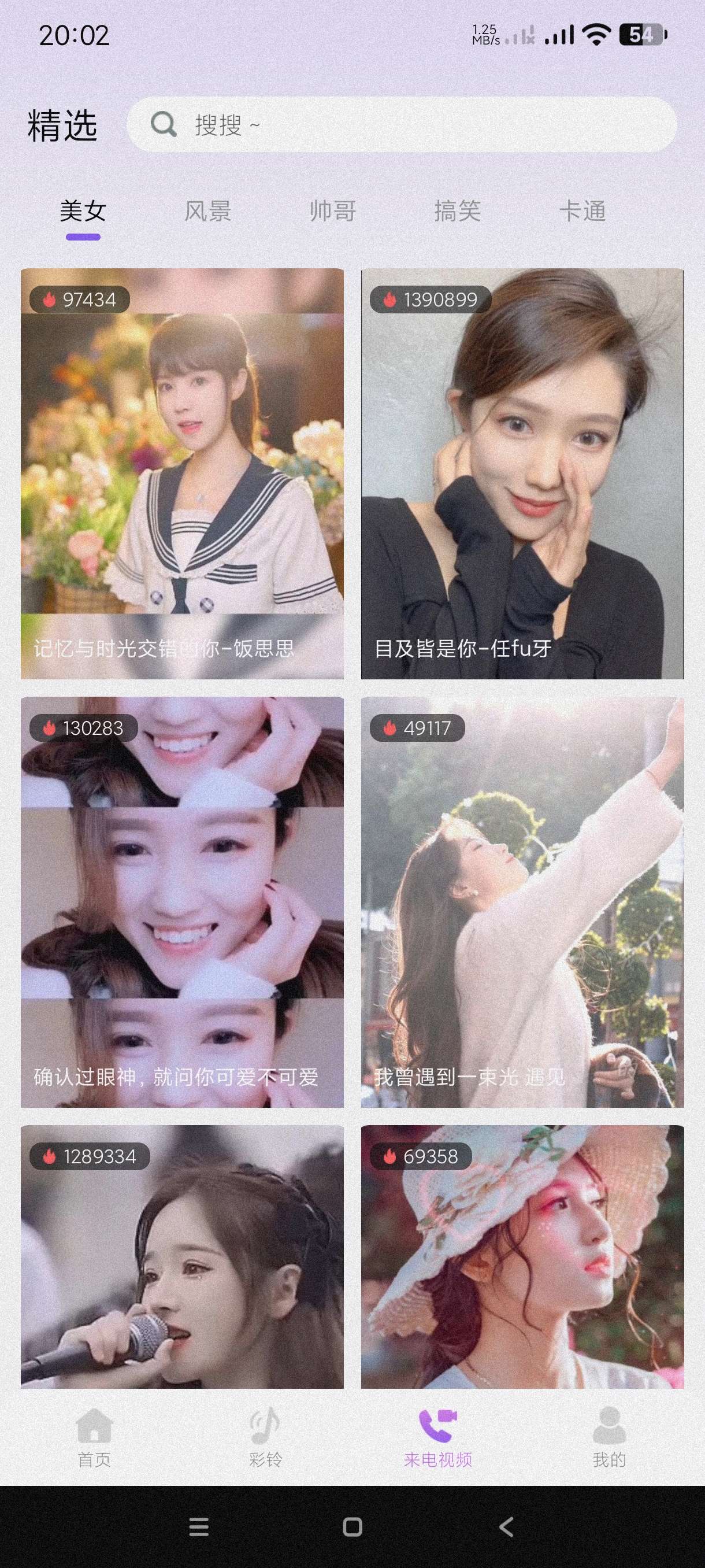Image resolution: width=705 pixels, height=1568 pixels.
Task: Select the 搞笑 category tab
Action: [x=458, y=211]
